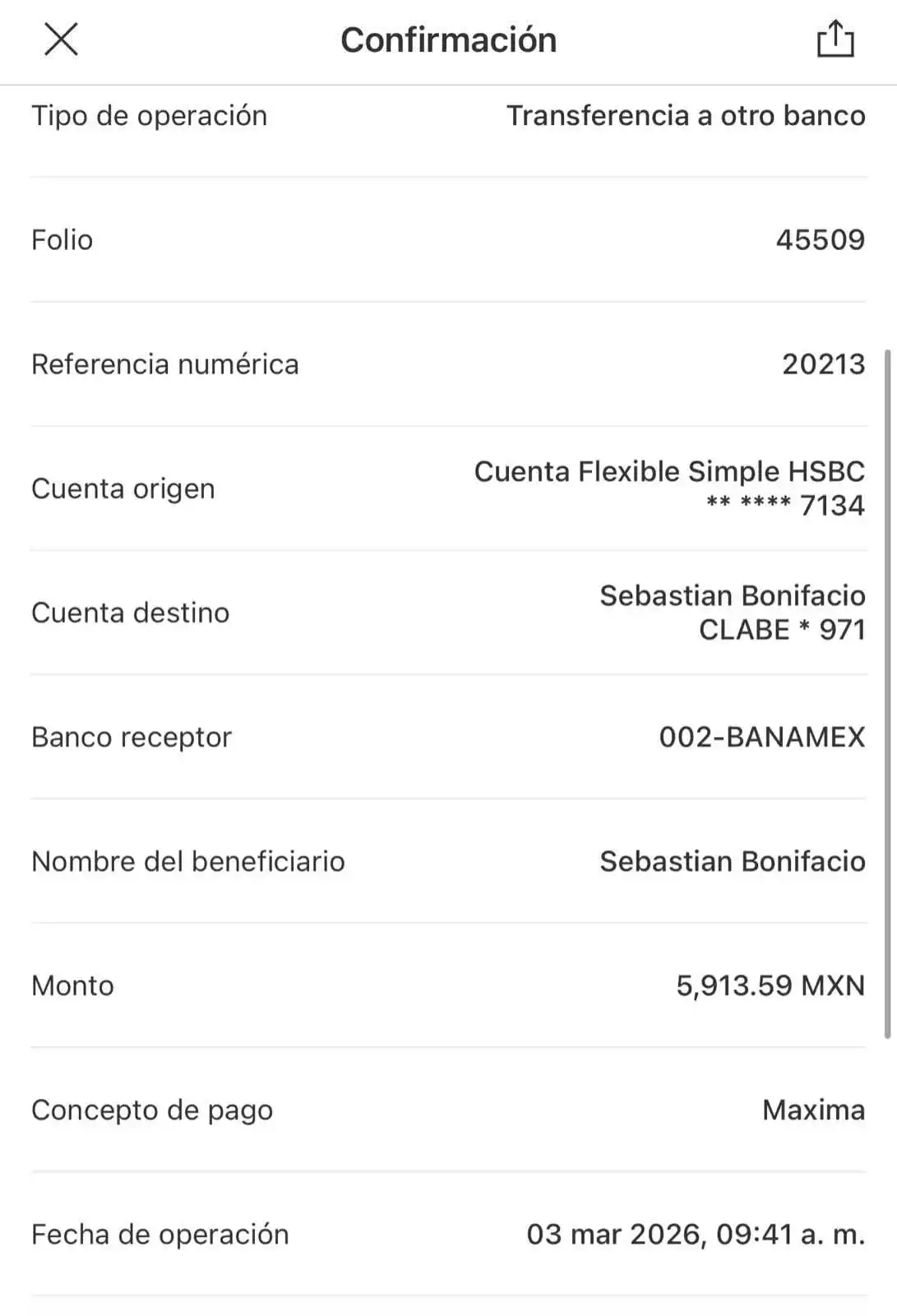Close the Confirmación screen

point(59,39)
